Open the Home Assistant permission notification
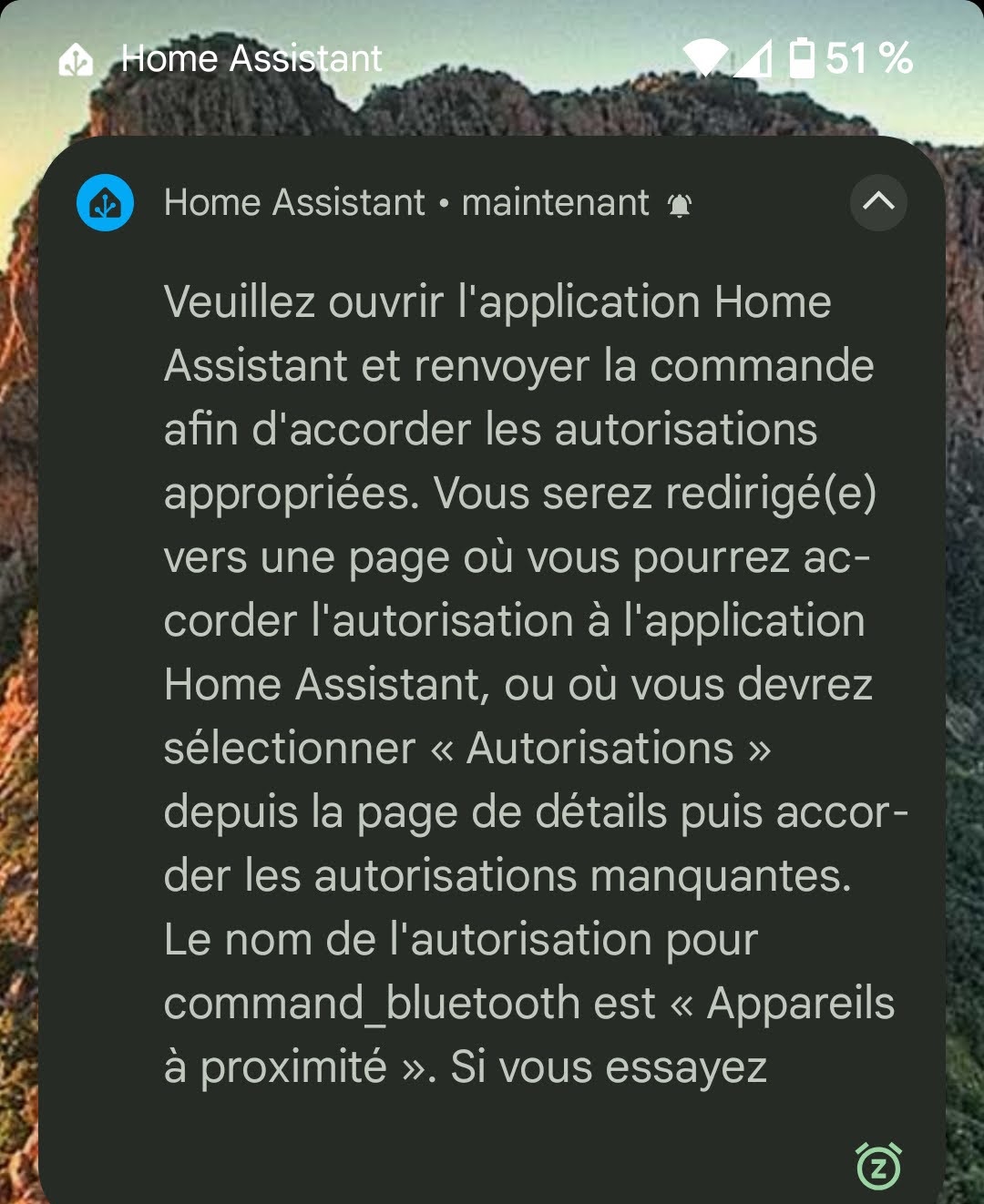984x1204 pixels. click(x=519, y=683)
